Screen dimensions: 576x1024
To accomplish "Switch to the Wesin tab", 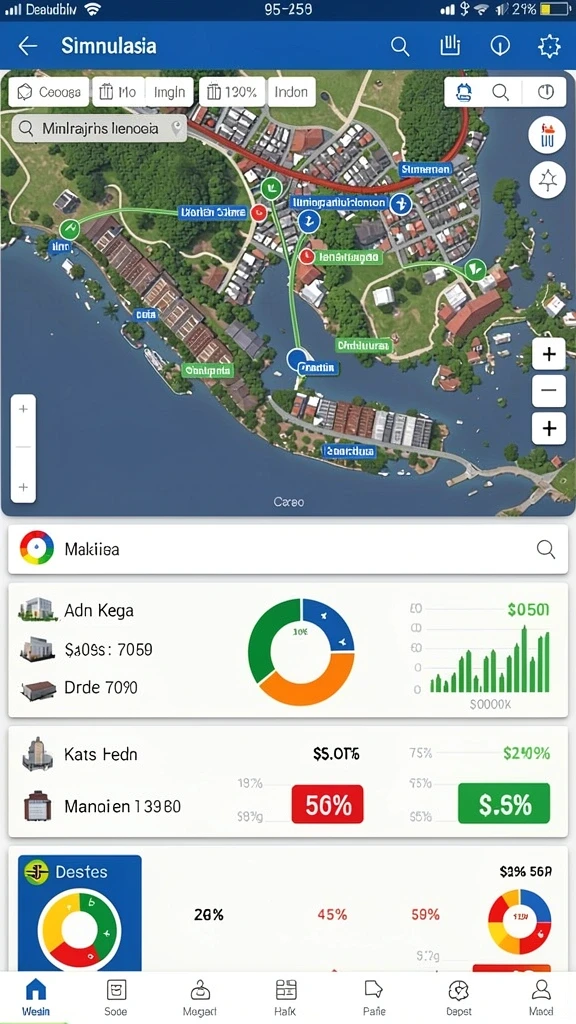I will (35, 997).
